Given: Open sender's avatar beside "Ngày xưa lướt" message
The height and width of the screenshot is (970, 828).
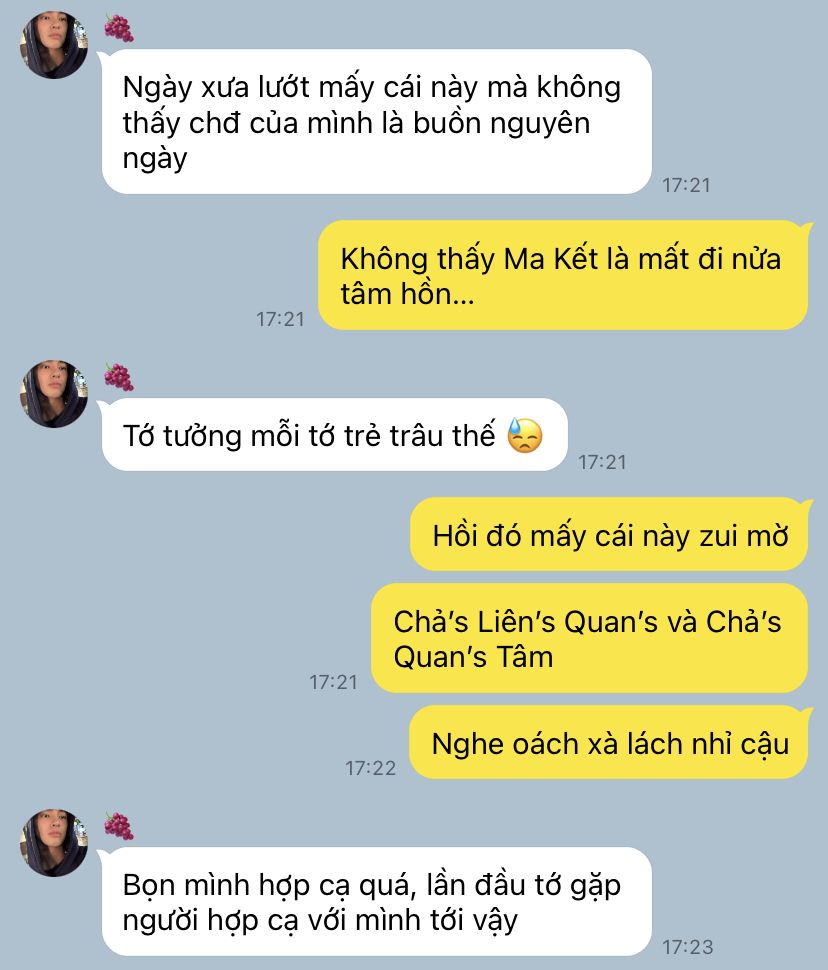Looking at the screenshot, I should 55,45.
